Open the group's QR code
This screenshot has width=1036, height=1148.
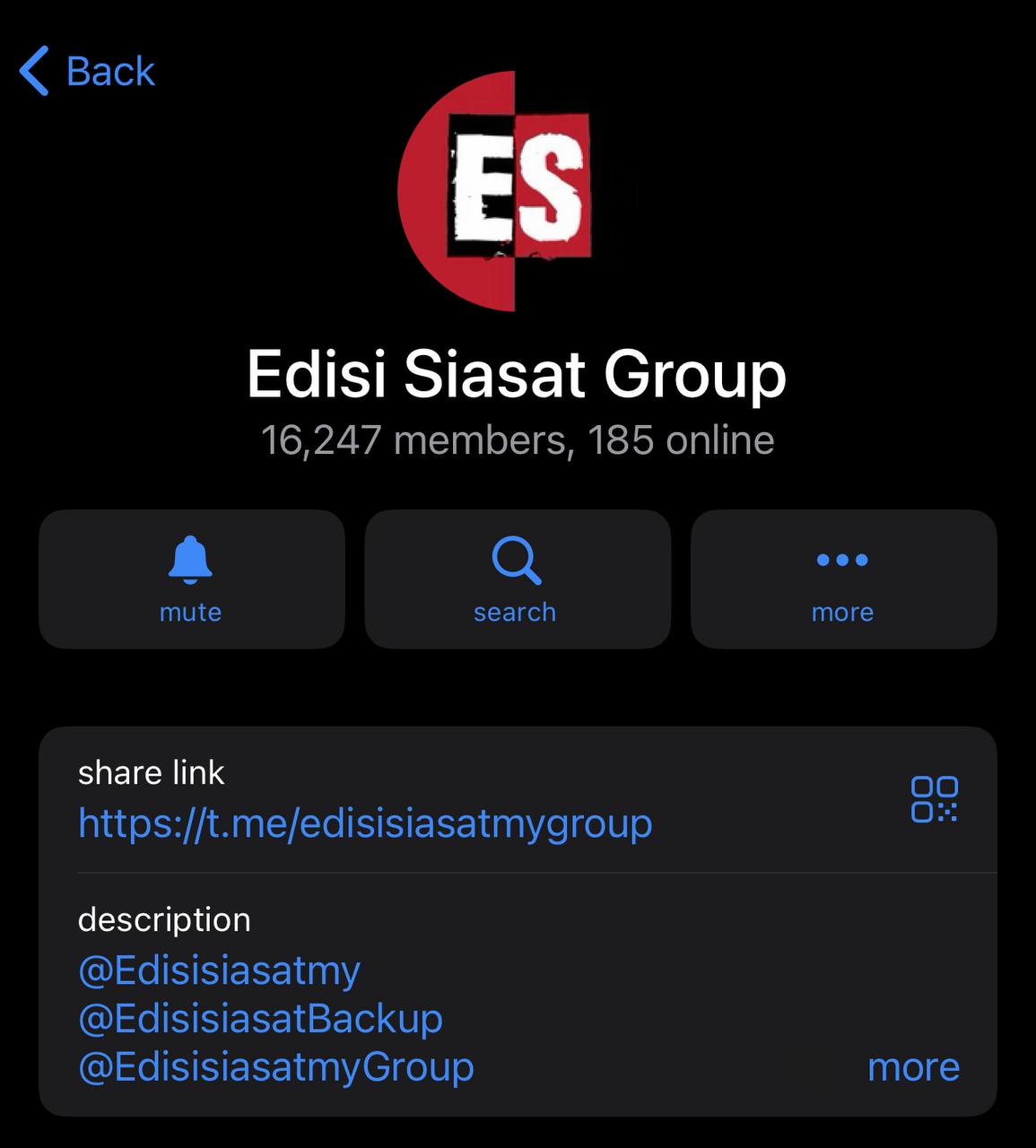tap(934, 799)
